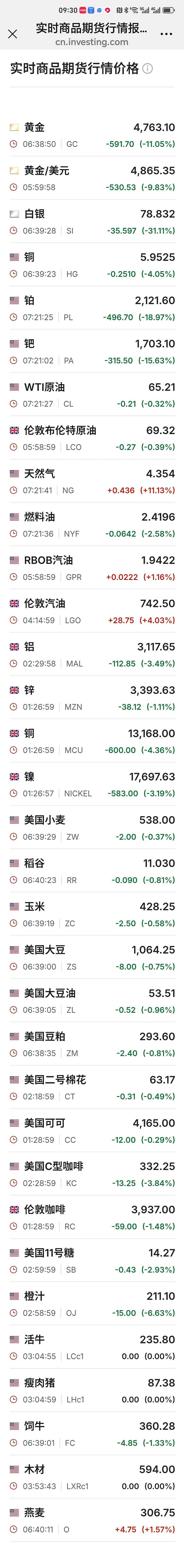
Task: View the 伦敦汽油 LGO quote
Action: click(44, 603)
